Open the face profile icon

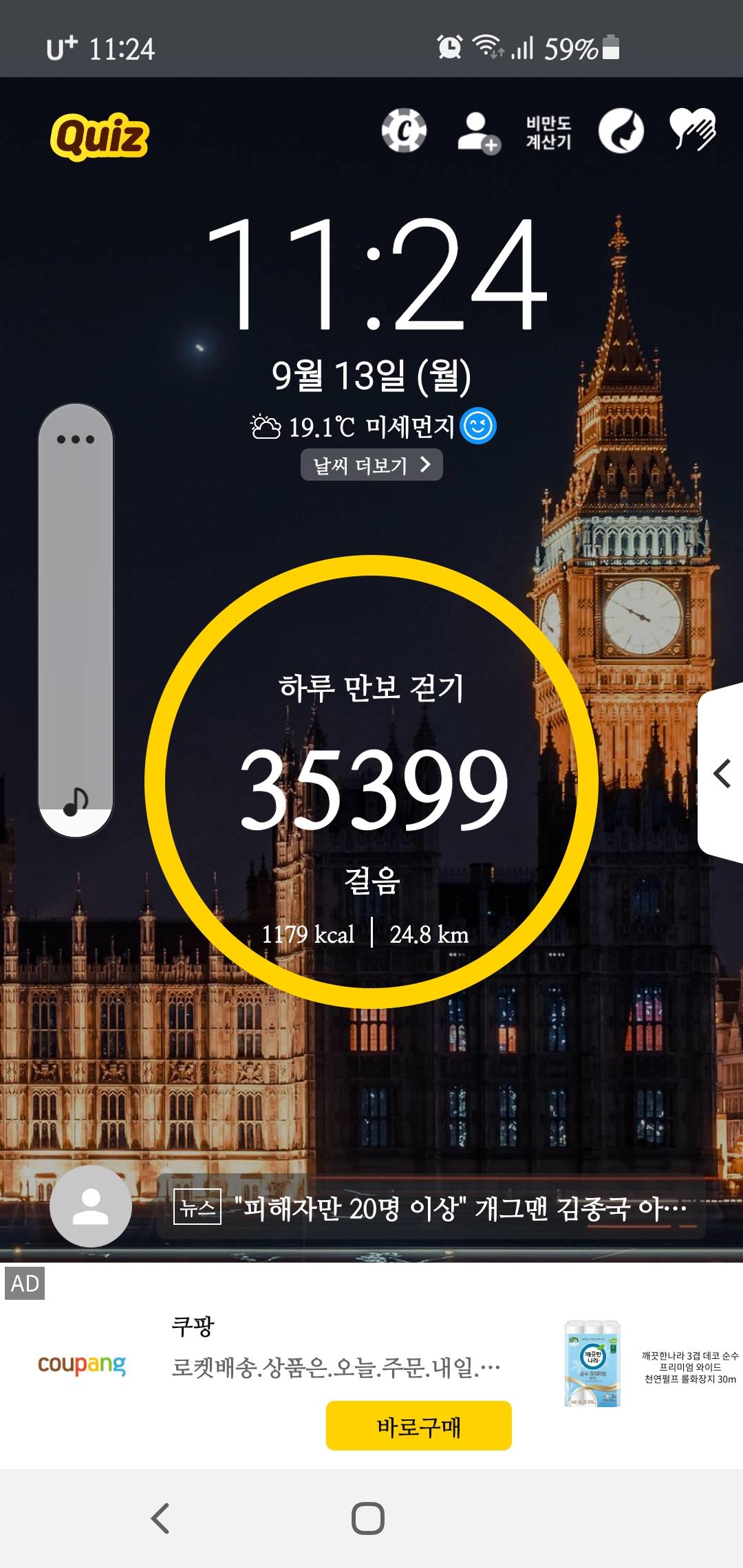(621, 131)
